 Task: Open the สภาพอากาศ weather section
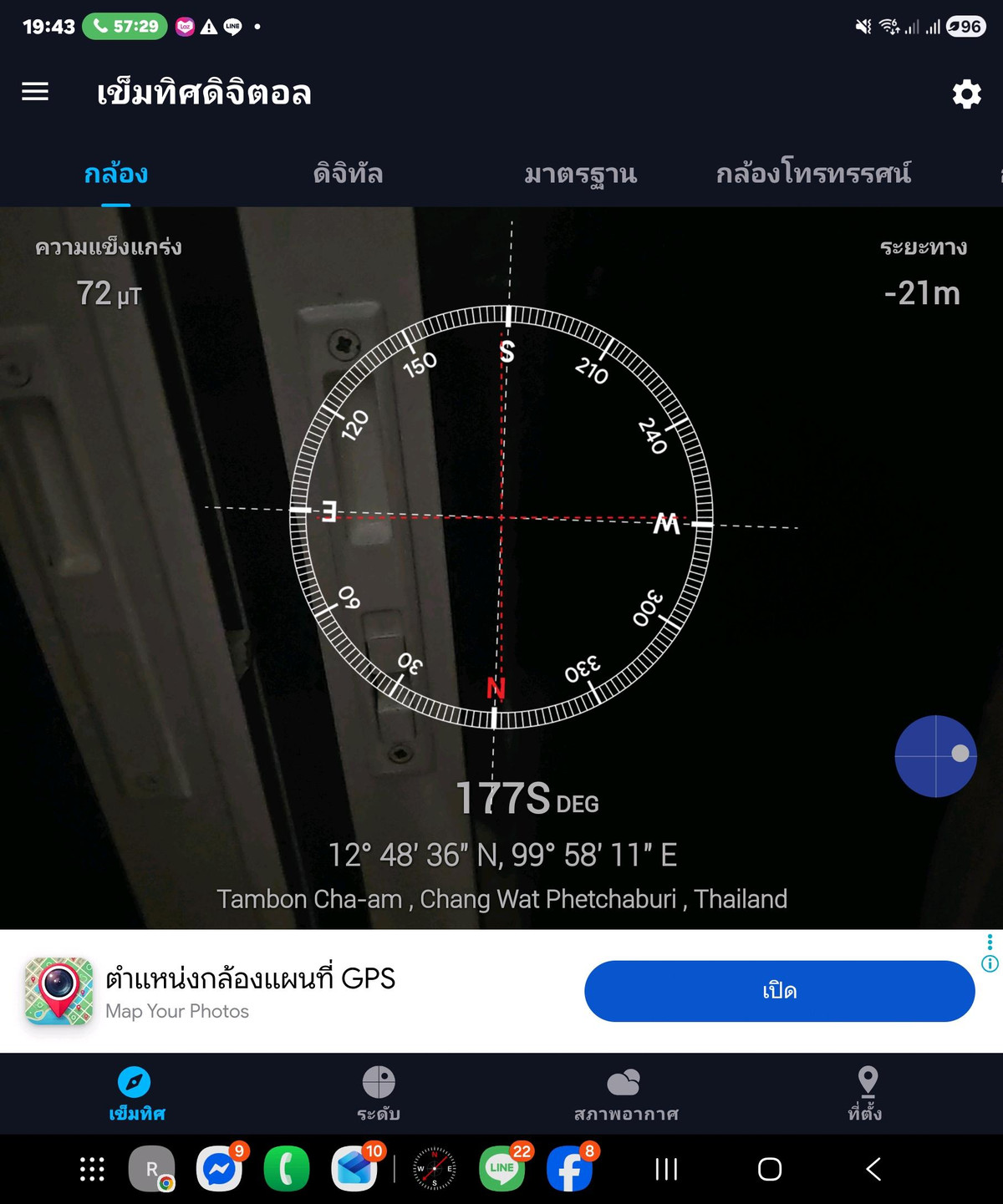coord(625,1093)
